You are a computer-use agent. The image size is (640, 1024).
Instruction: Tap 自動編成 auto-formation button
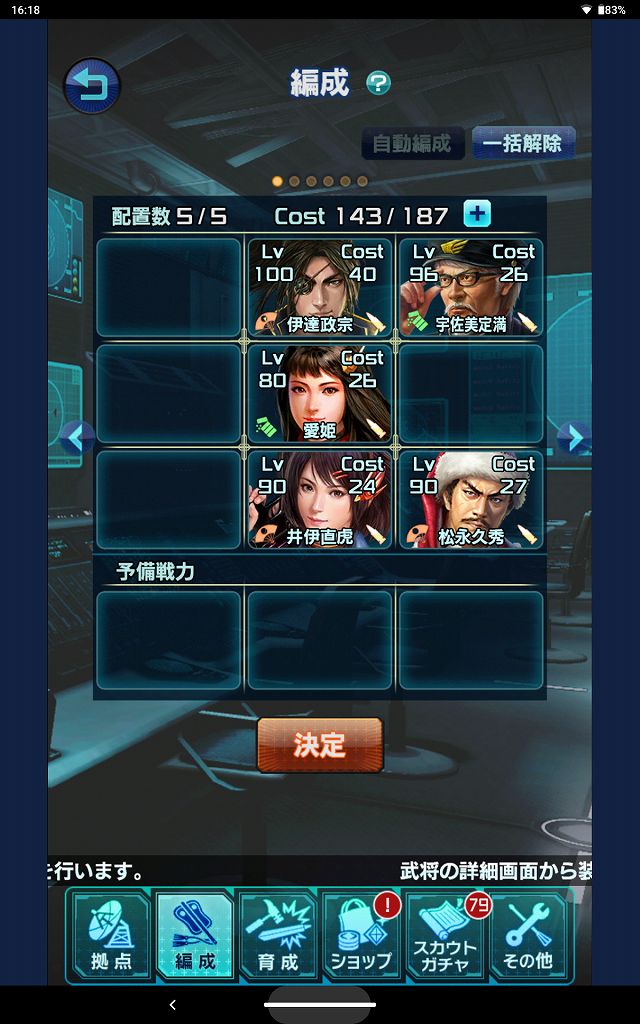click(412, 143)
